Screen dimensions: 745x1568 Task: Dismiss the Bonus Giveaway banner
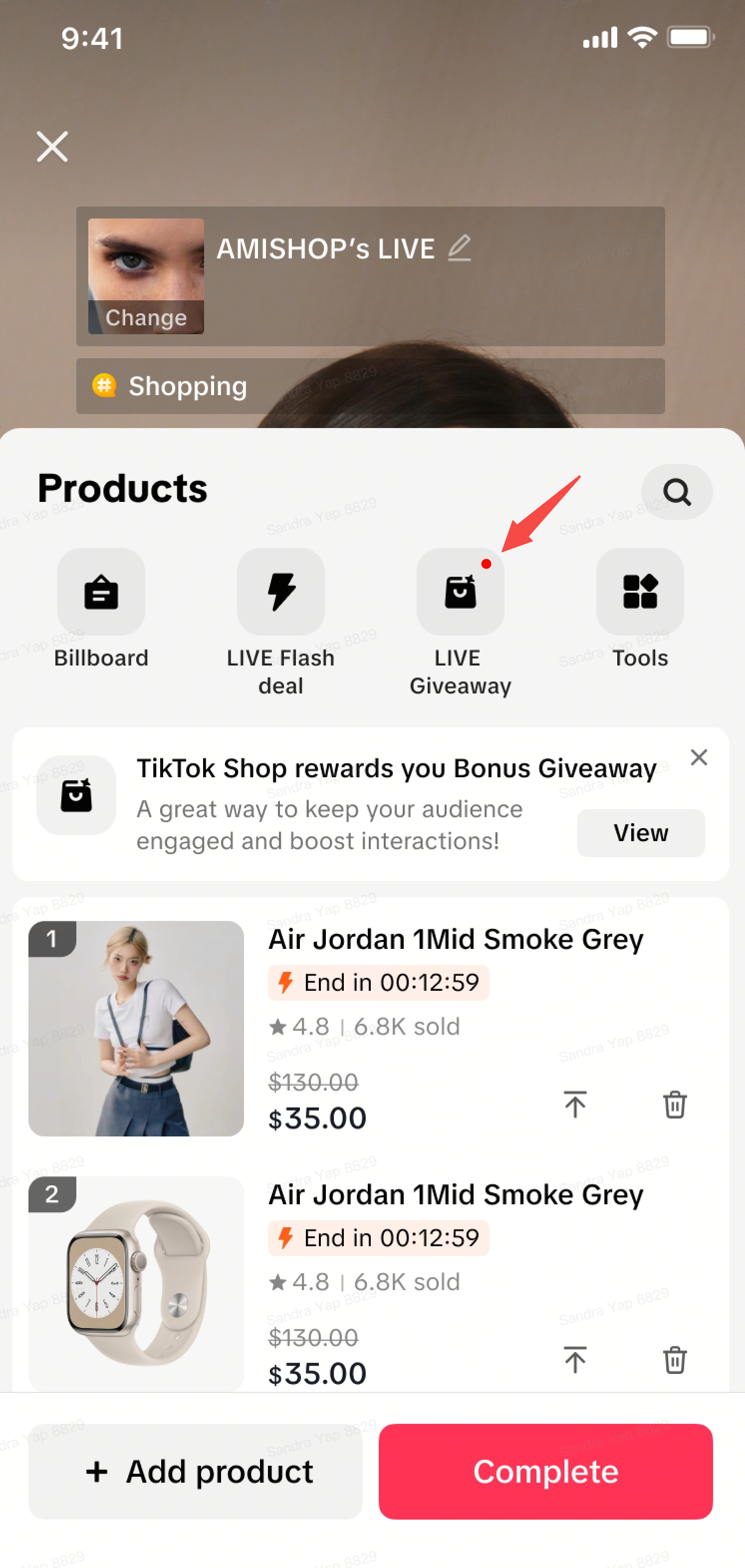(699, 757)
